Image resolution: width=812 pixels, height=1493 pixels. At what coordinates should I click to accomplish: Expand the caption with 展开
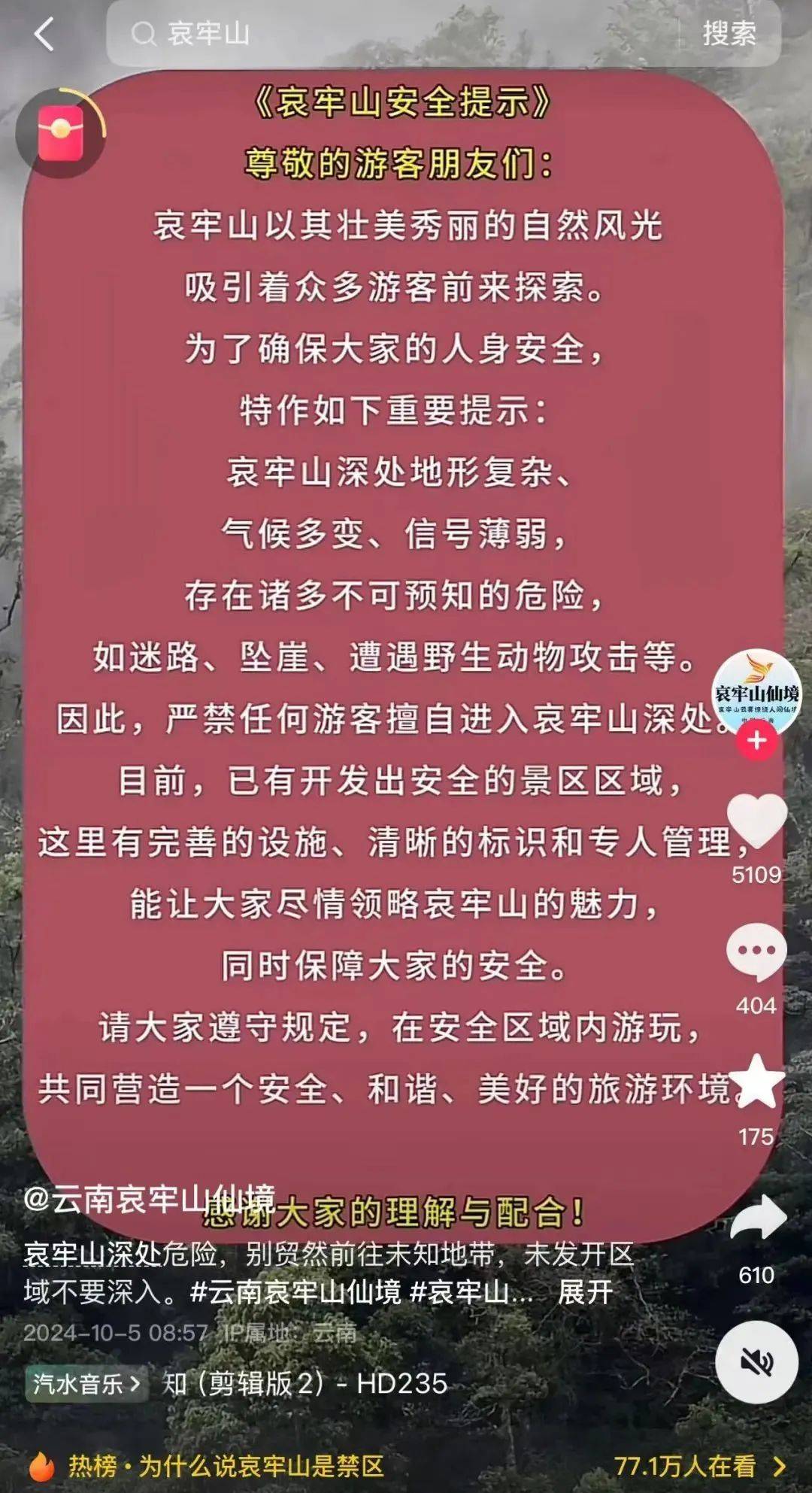tap(584, 1292)
